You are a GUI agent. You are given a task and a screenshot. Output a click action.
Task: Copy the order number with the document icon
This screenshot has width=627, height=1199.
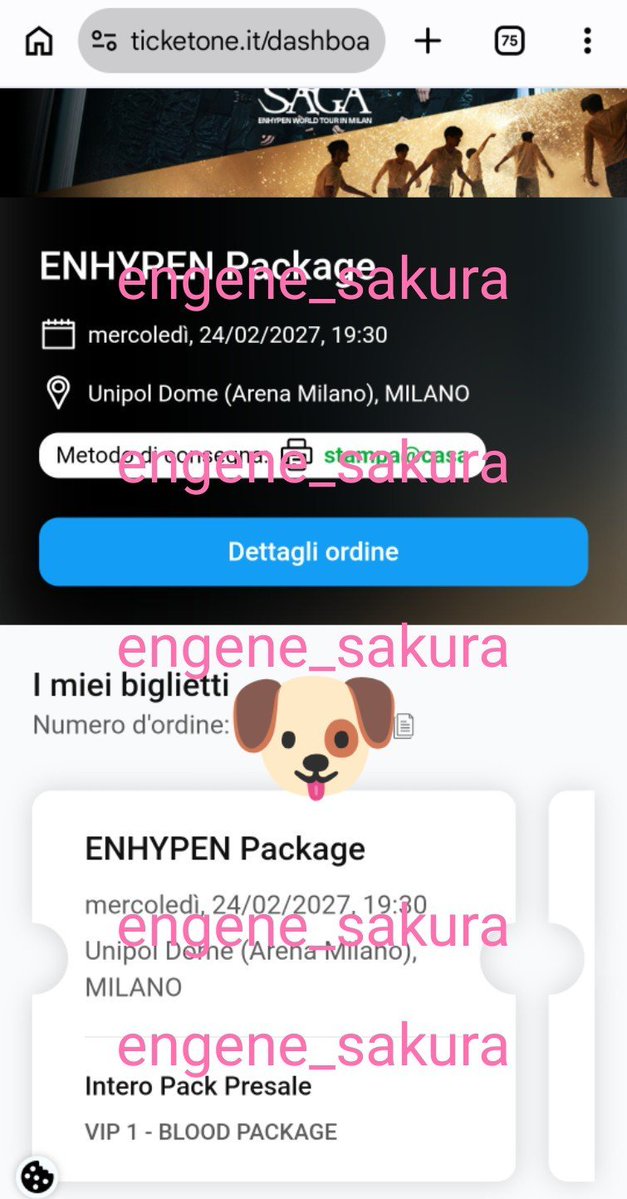point(404,725)
